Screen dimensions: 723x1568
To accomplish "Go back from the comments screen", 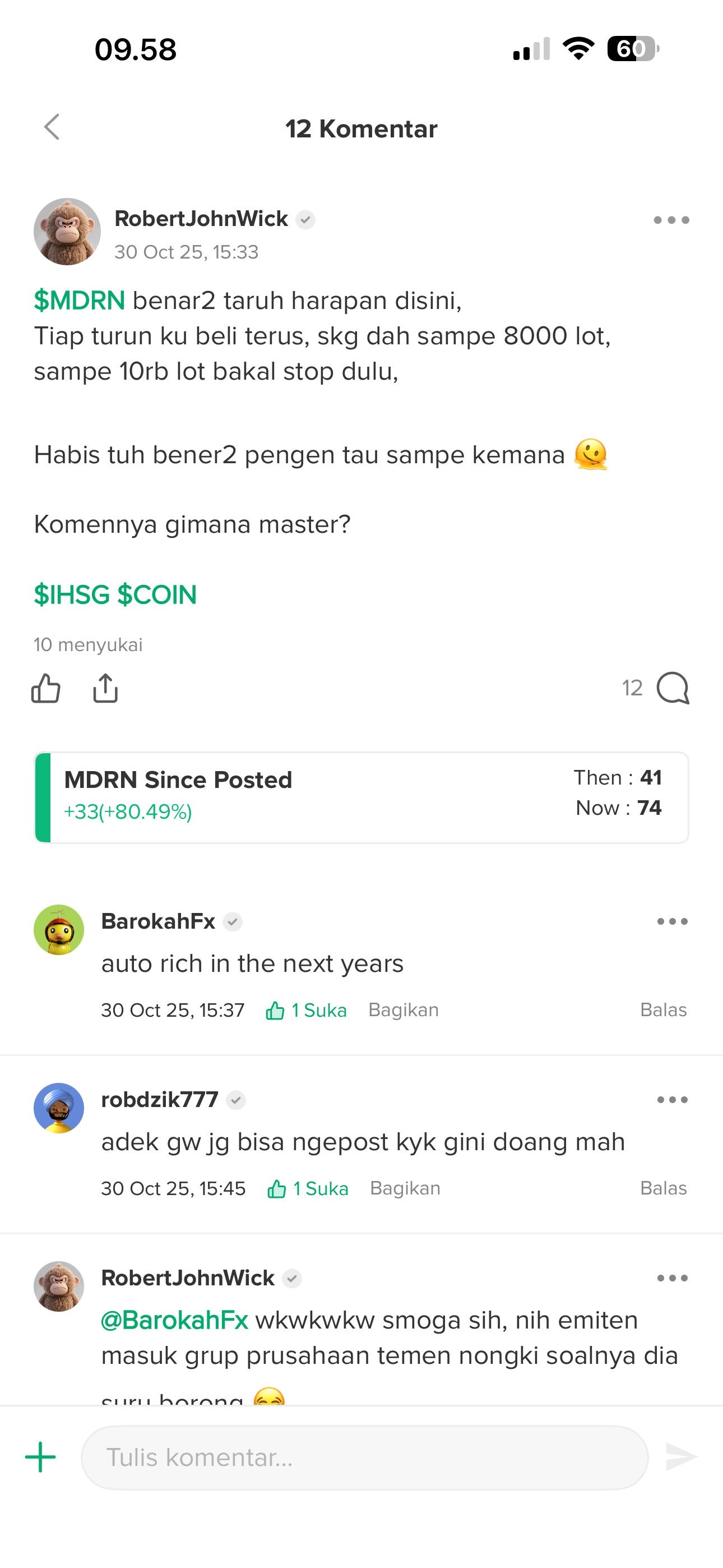I will [x=52, y=127].
